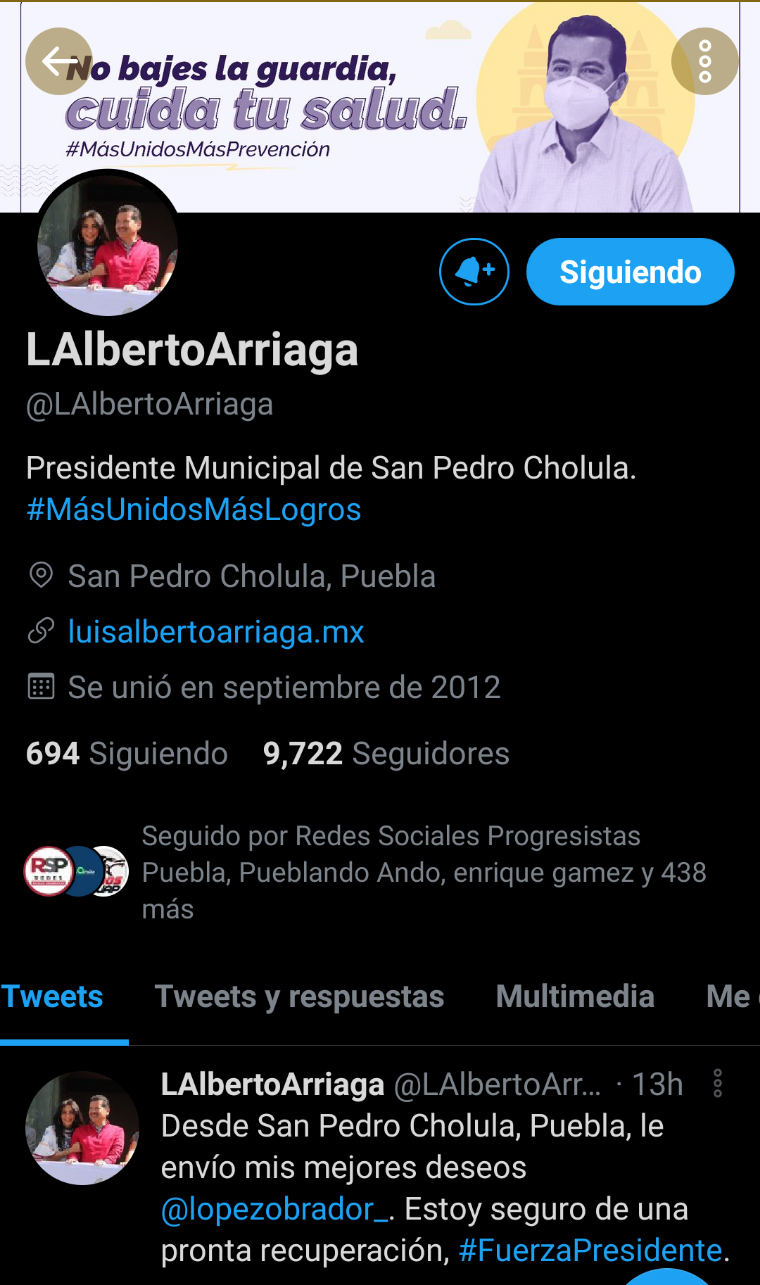
Task: Click the 13h timestamp on the tweet
Action: [662, 1083]
